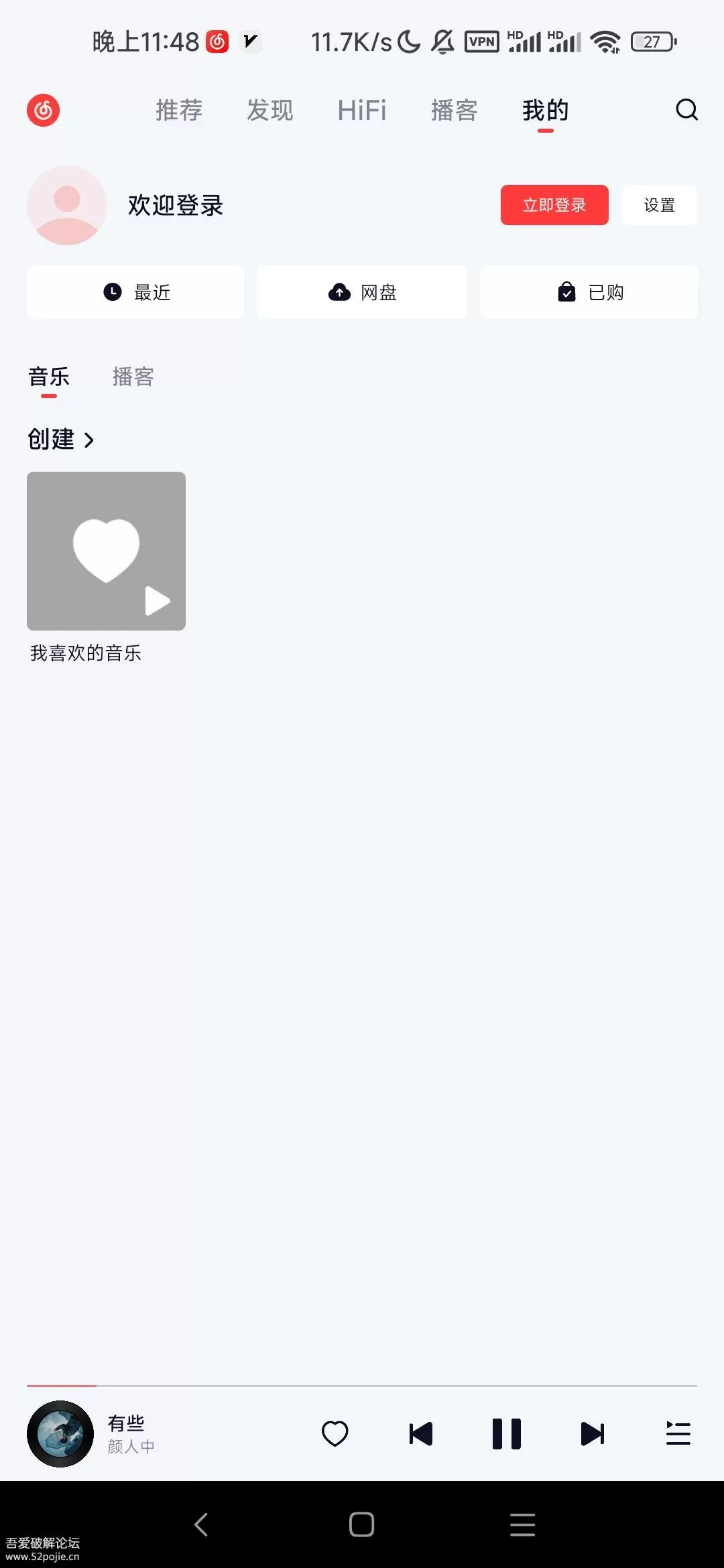Screen dimensions: 724x1568
Task: Toggle play on 我喜欢的音乐 playlist cover
Action: [x=157, y=600]
